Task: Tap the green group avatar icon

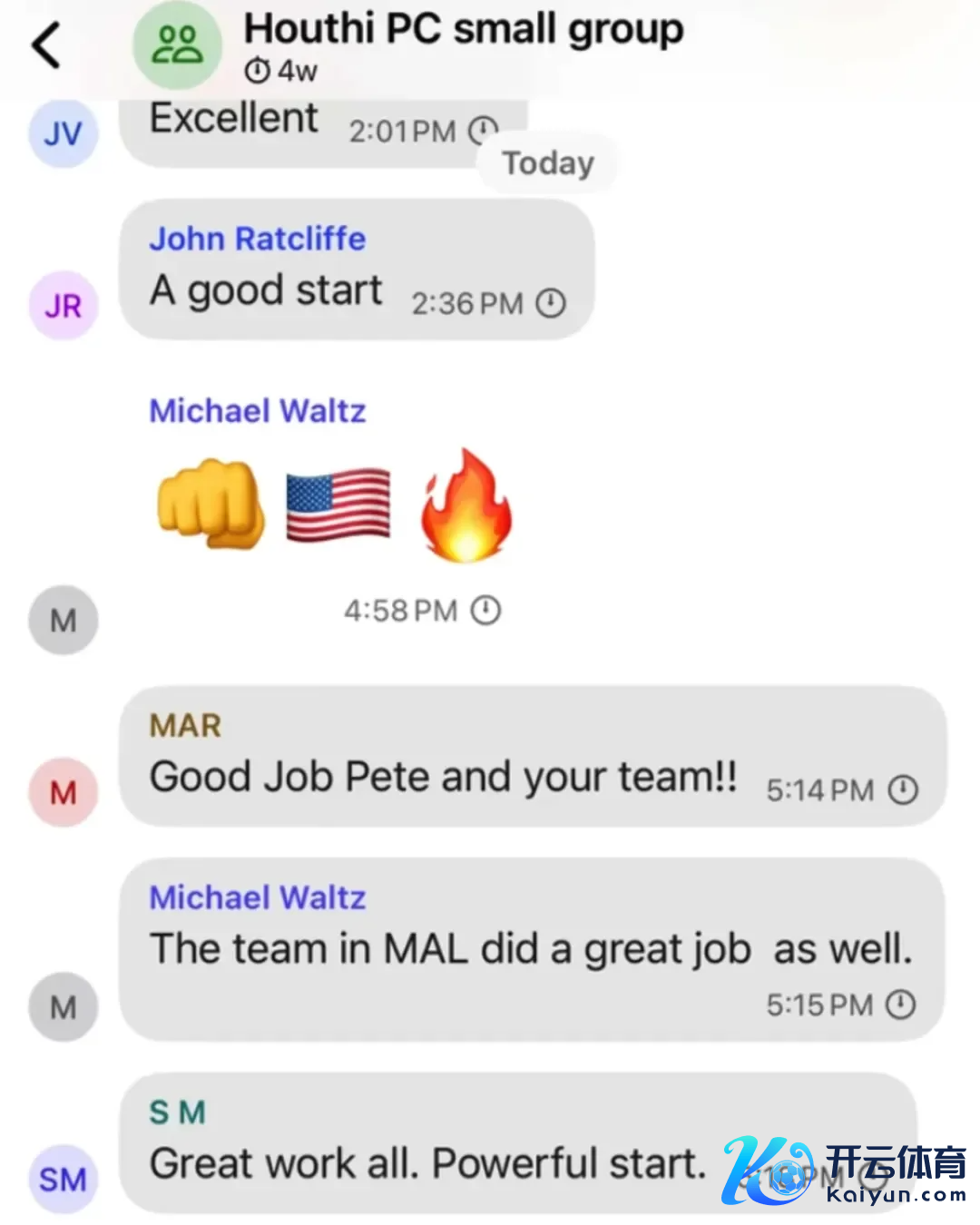Action: pyautogui.click(x=177, y=44)
